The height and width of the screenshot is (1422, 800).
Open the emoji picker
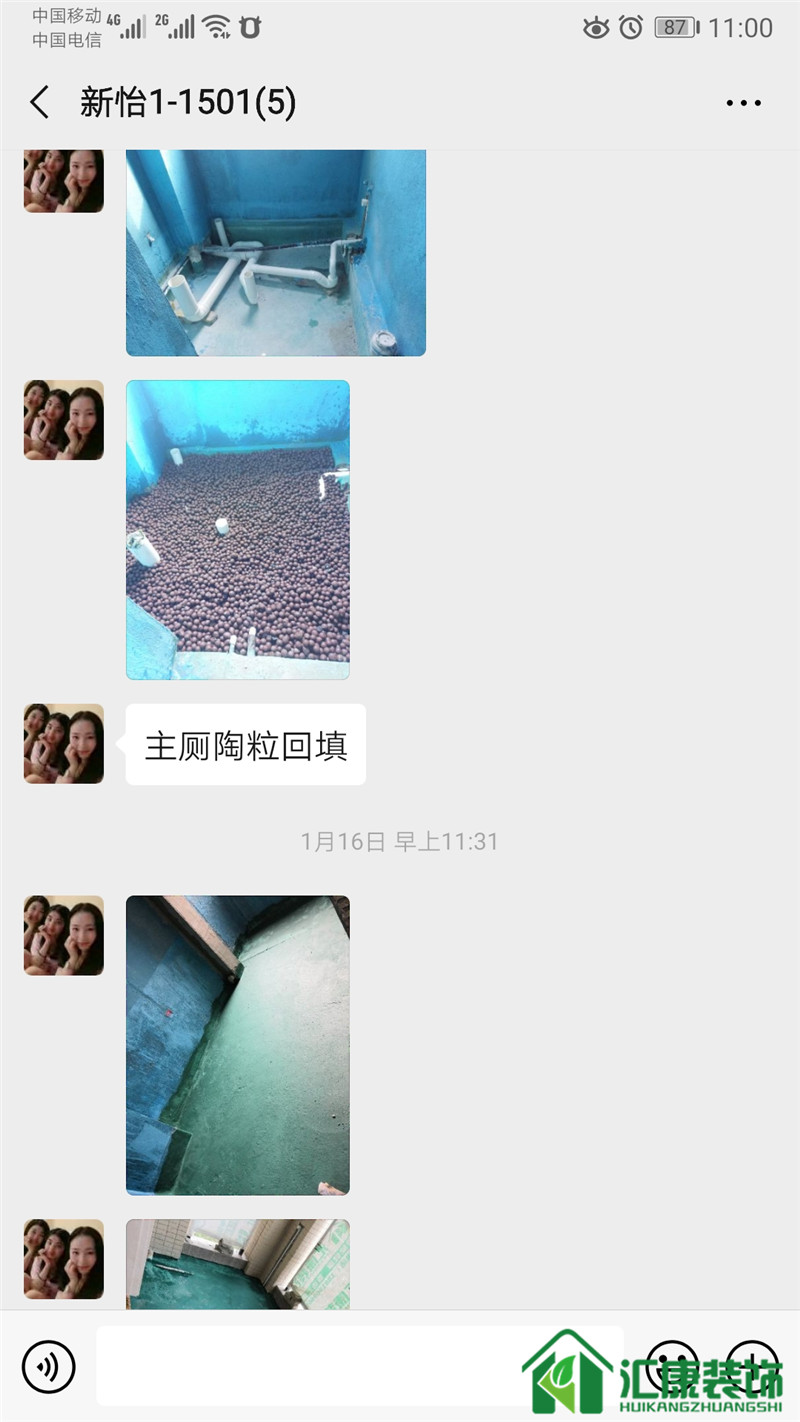coord(672,1366)
